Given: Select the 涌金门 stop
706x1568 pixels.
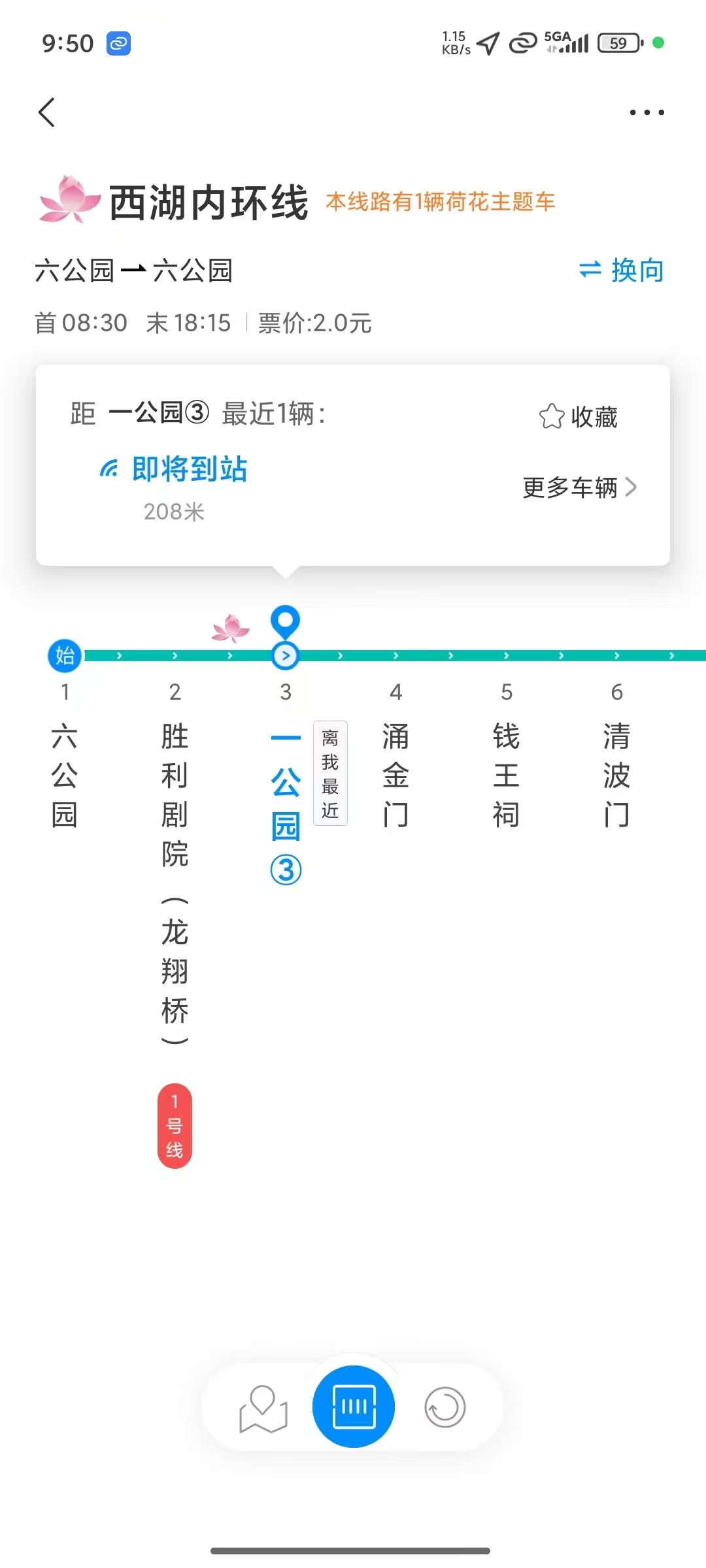Looking at the screenshot, I should tap(395, 775).
